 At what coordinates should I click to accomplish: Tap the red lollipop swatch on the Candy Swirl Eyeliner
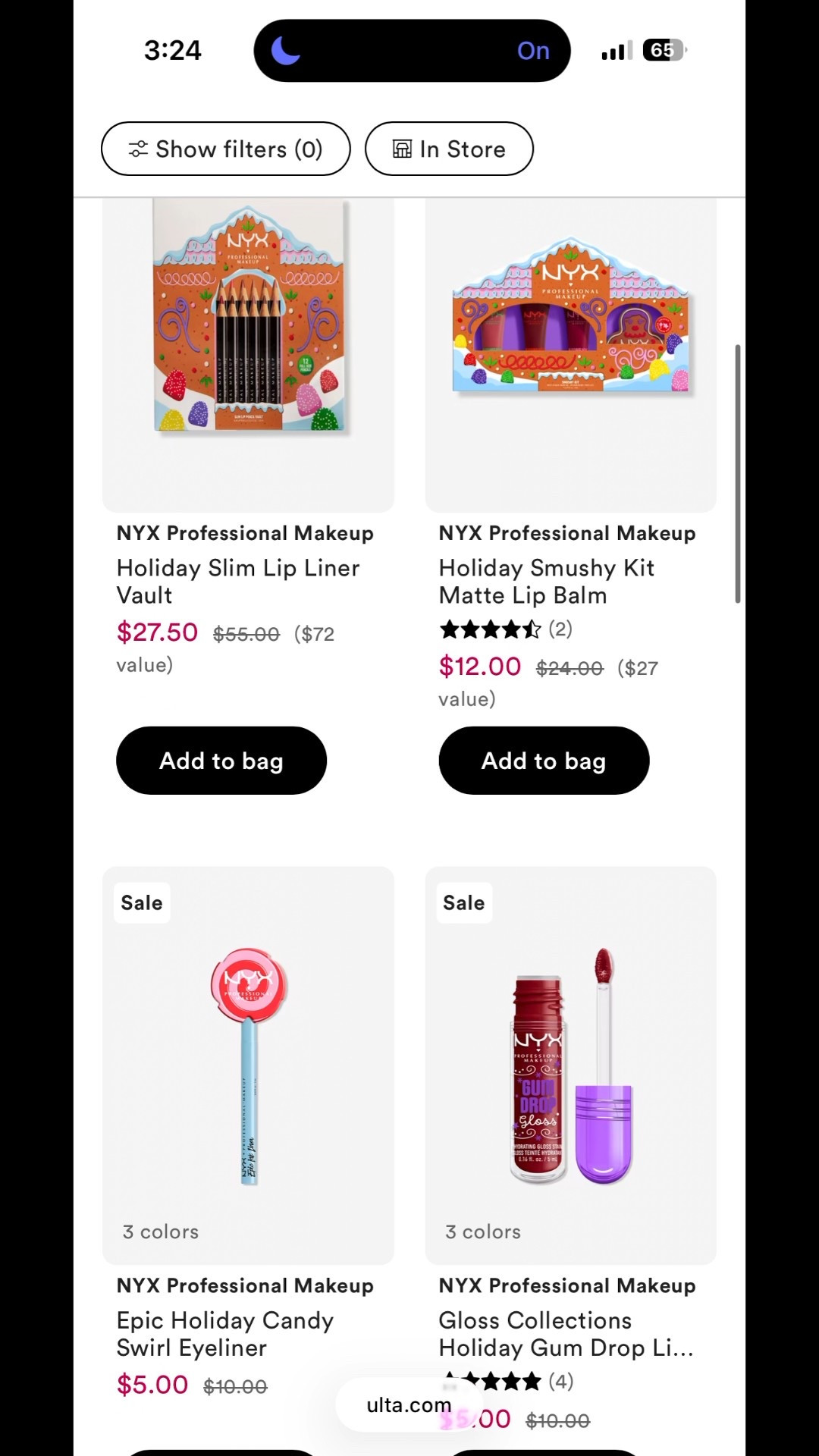click(x=249, y=982)
